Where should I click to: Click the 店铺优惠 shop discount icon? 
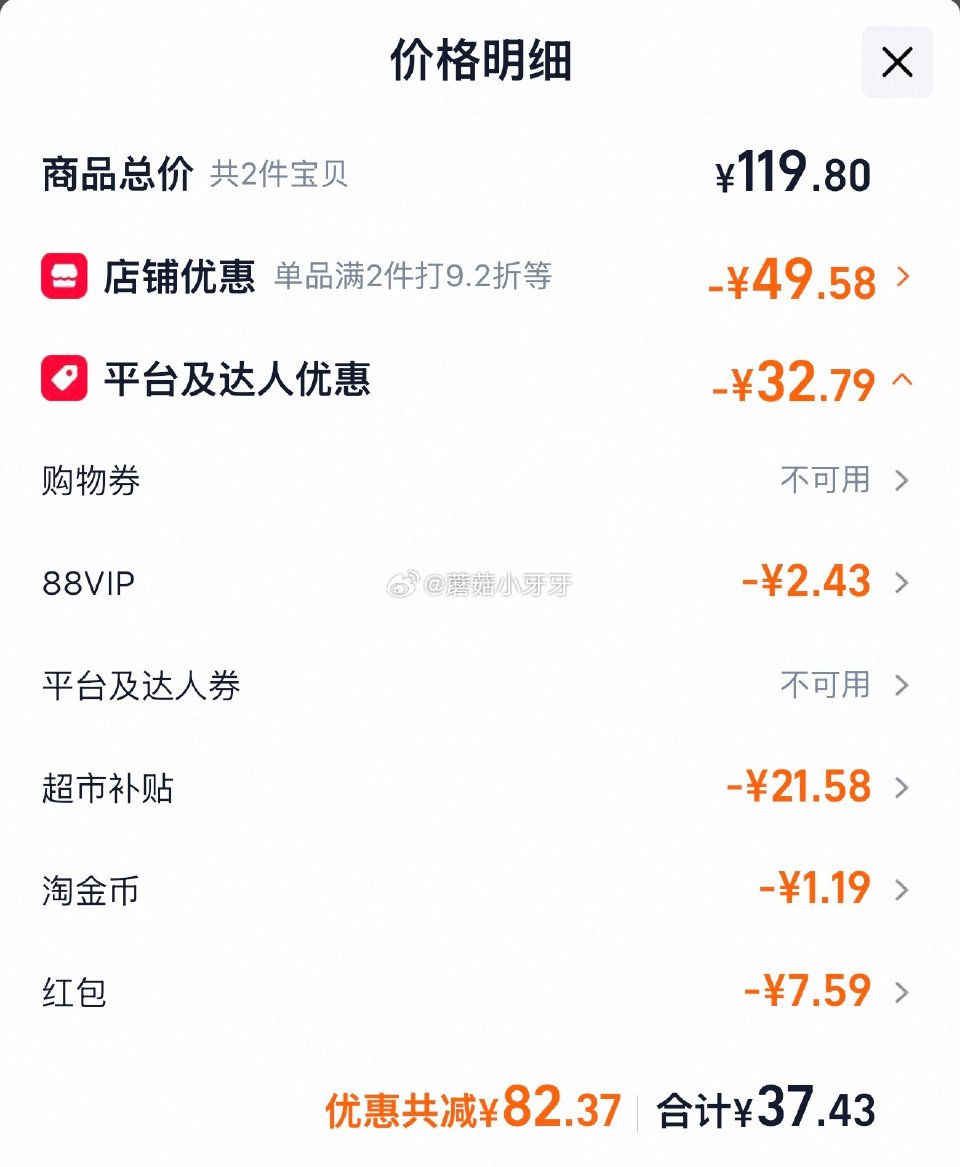[x=63, y=274]
